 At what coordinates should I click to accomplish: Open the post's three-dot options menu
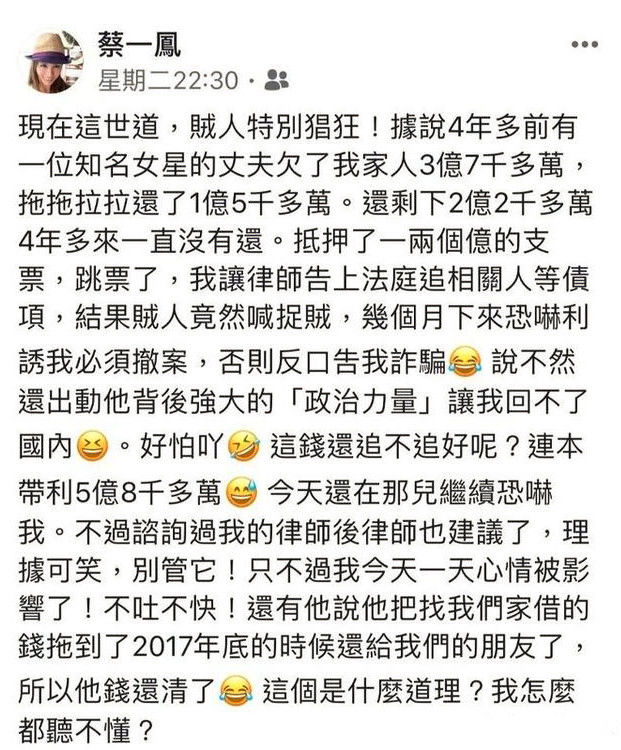click(583, 45)
